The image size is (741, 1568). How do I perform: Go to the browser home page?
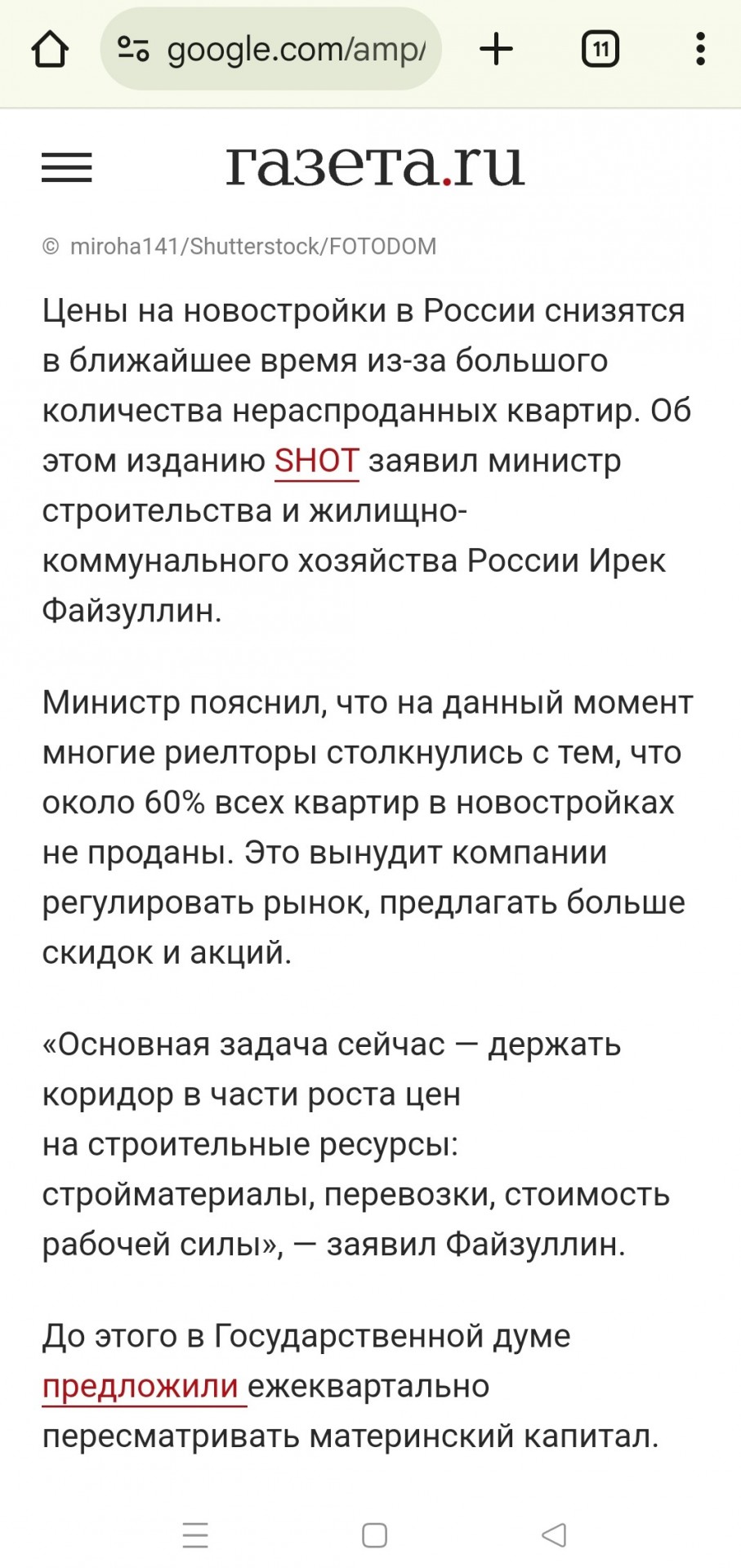click(50, 49)
